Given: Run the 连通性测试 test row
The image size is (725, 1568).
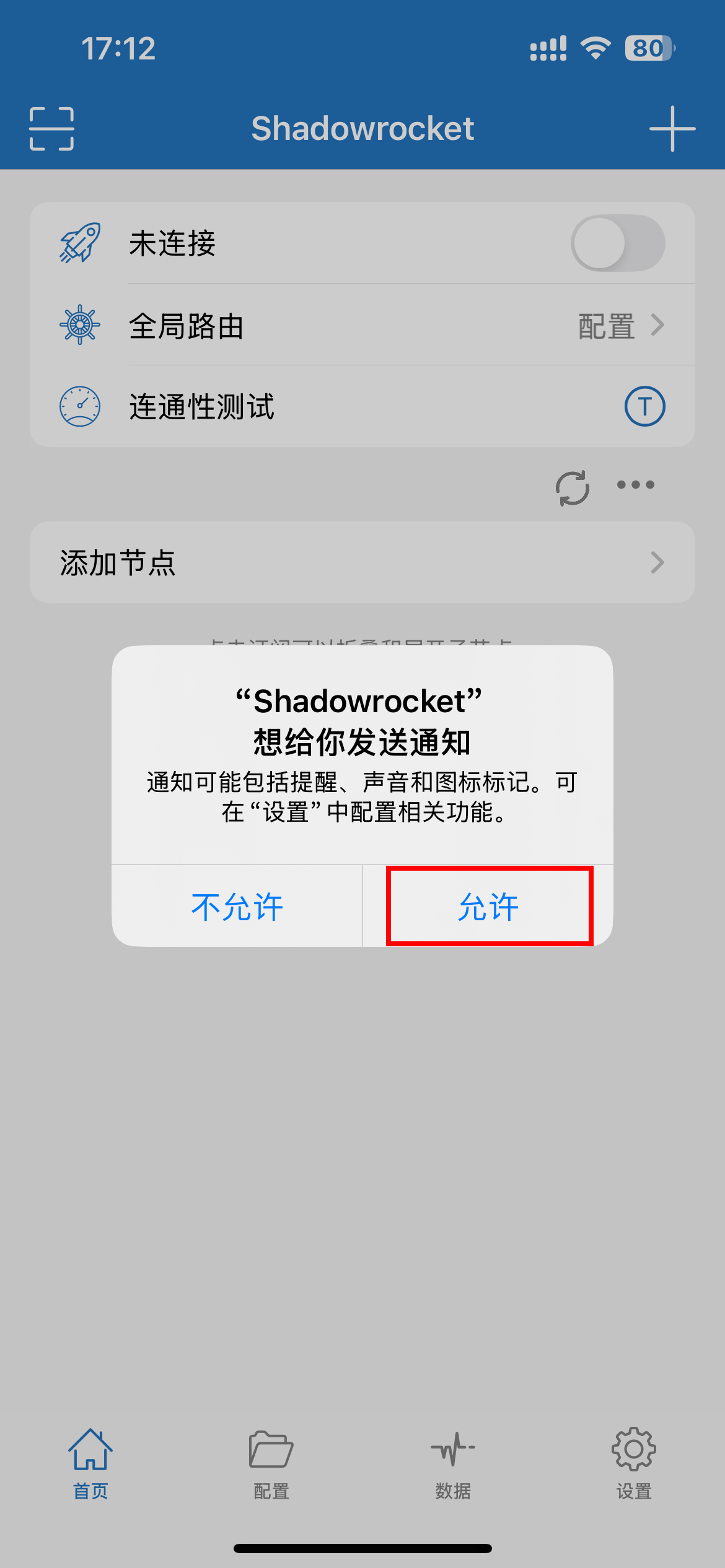Looking at the screenshot, I should pyautogui.click(x=362, y=406).
